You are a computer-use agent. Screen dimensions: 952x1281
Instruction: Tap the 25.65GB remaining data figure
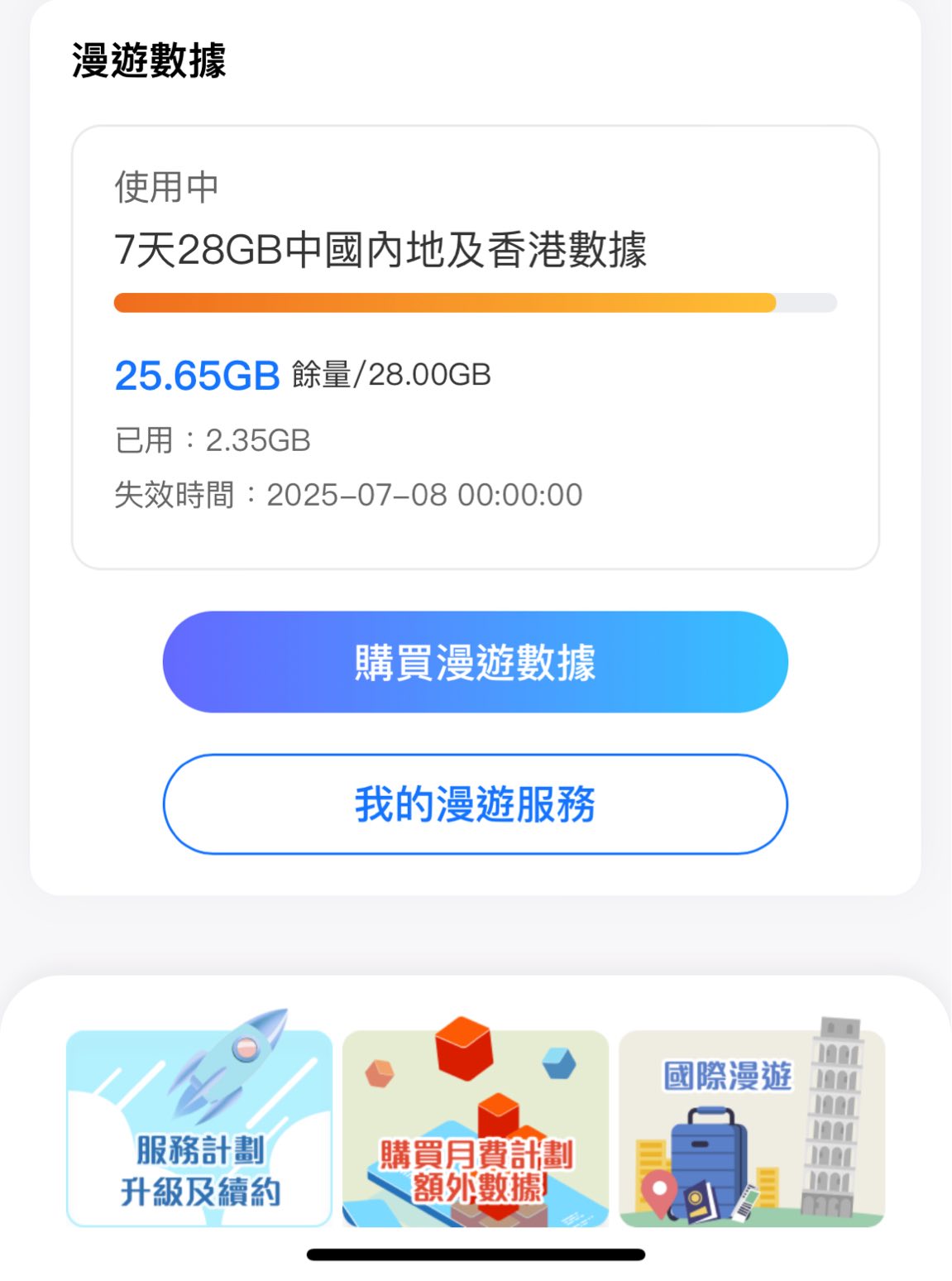(x=196, y=374)
